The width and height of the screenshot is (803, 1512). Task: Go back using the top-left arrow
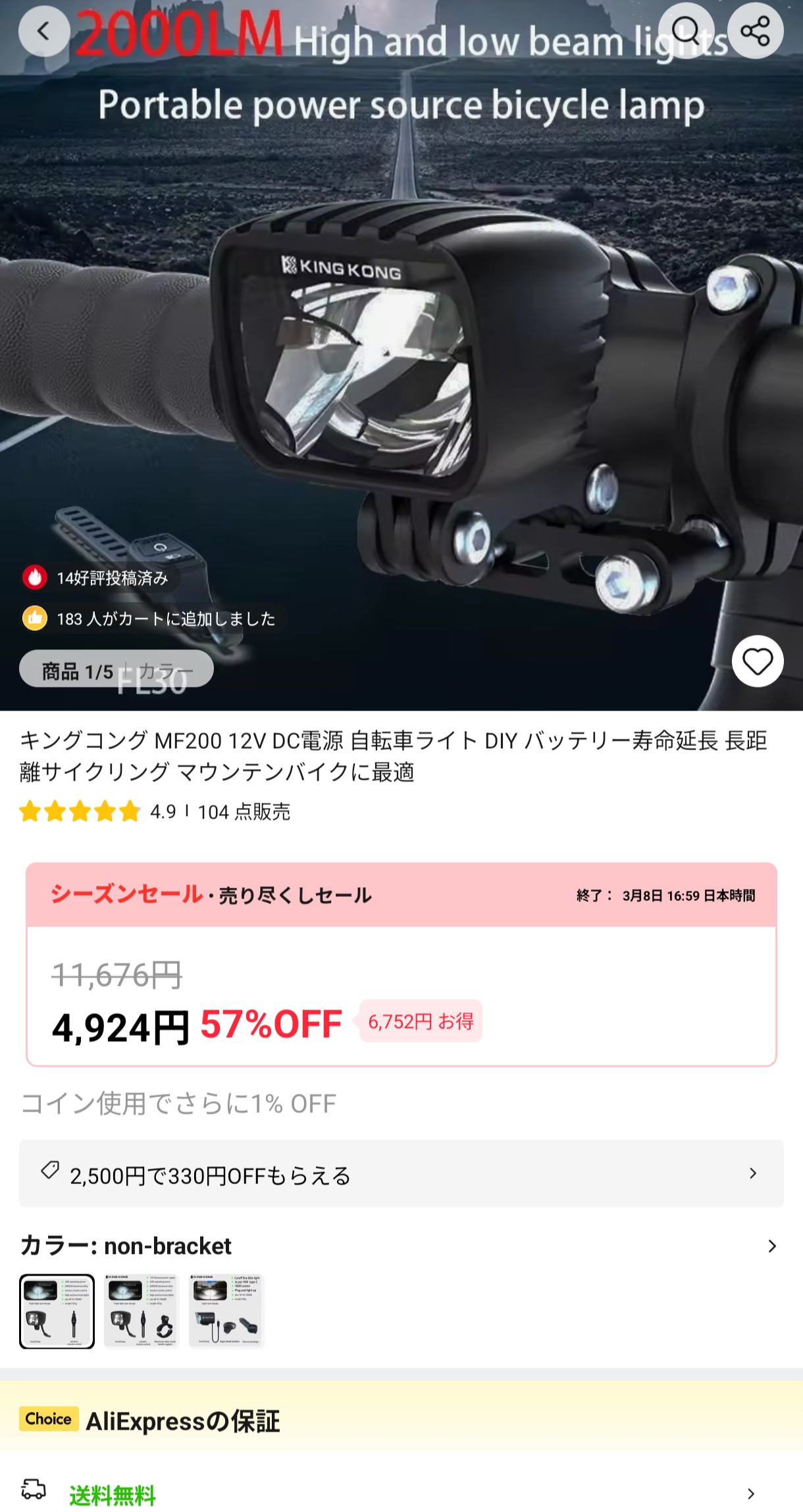pyautogui.click(x=44, y=31)
